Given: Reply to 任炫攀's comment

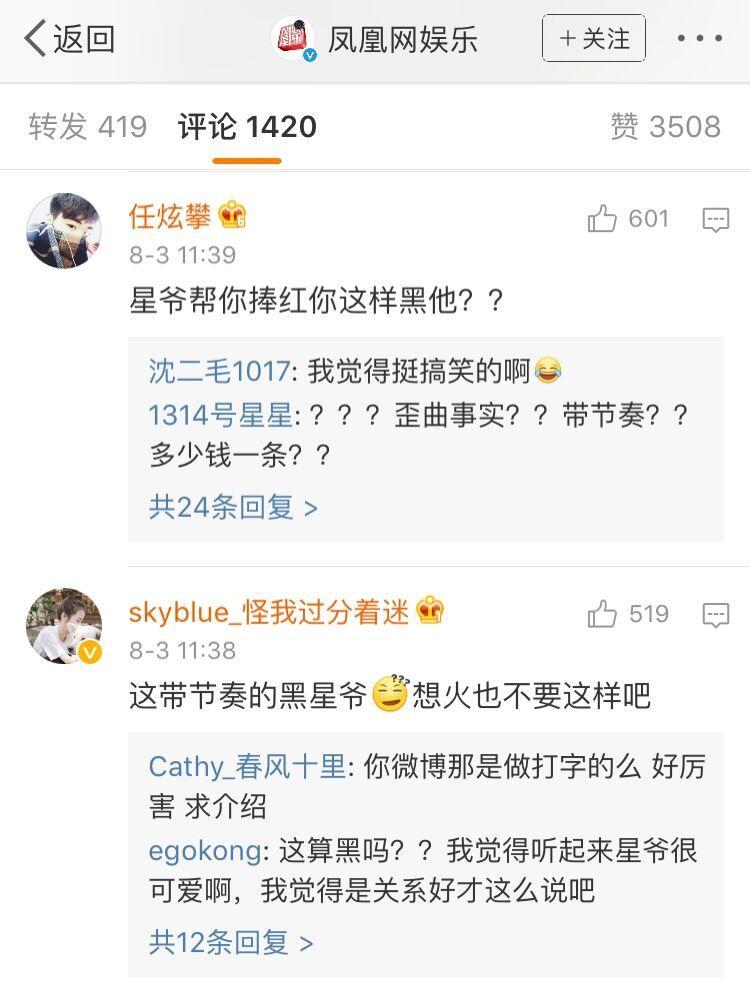Looking at the screenshot, I should coord(716,220).
